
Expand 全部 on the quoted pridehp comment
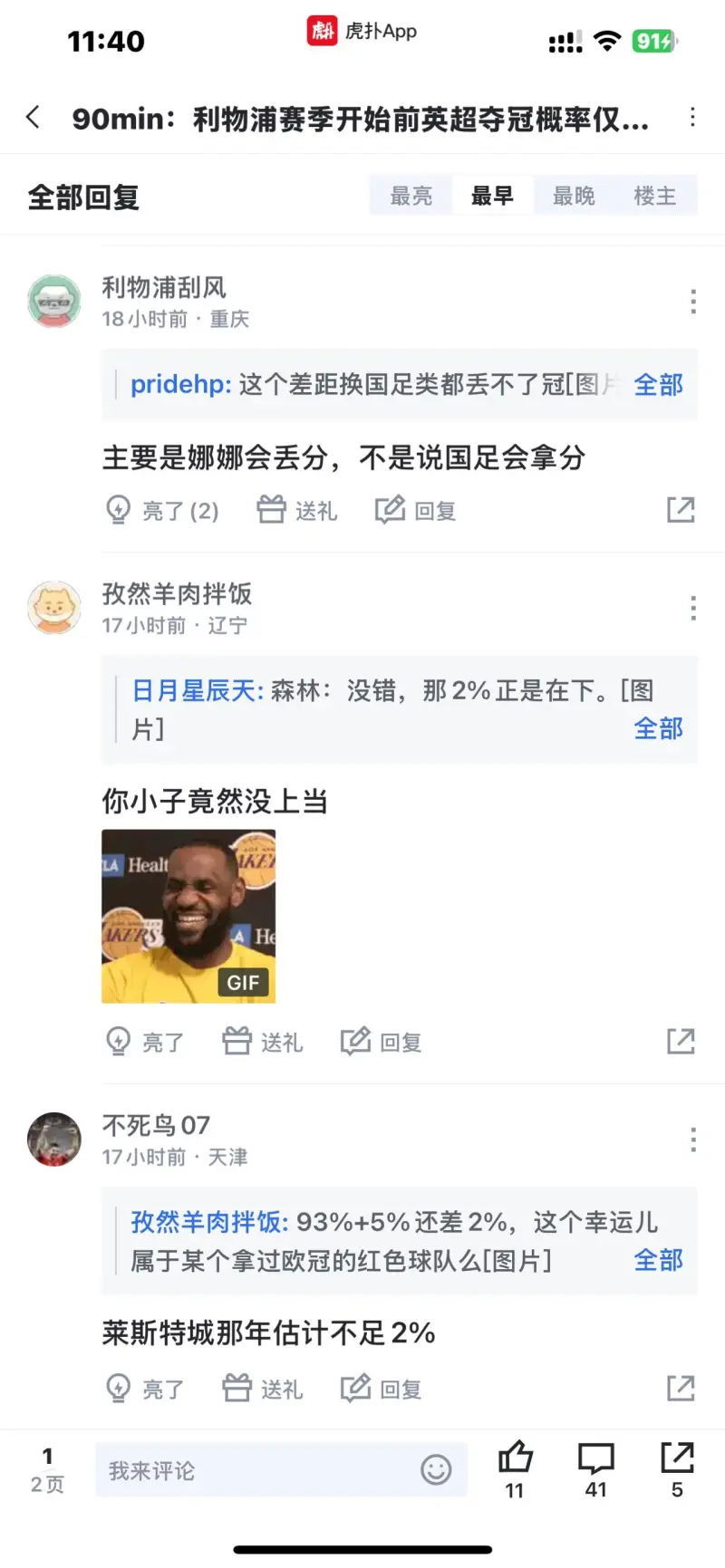click(658, 385)
